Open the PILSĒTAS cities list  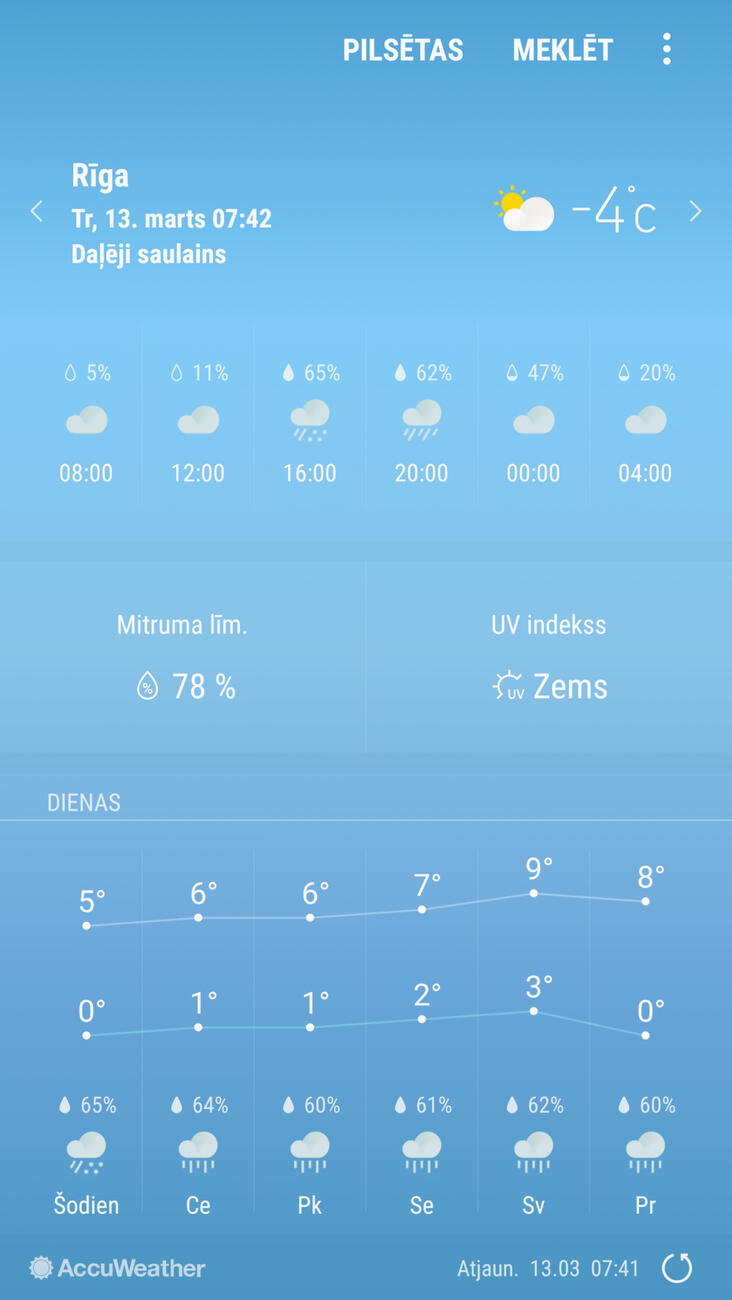[x=403, y=50]
